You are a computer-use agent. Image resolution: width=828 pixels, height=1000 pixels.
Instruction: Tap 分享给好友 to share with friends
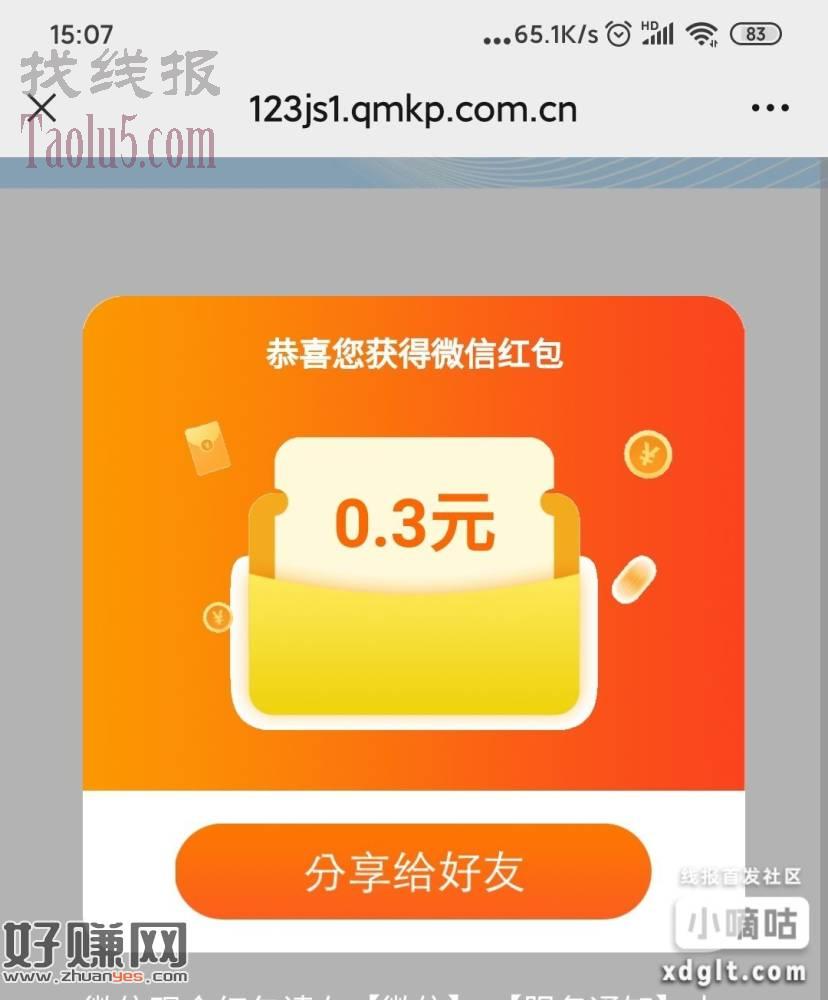(x=413, y=872)
